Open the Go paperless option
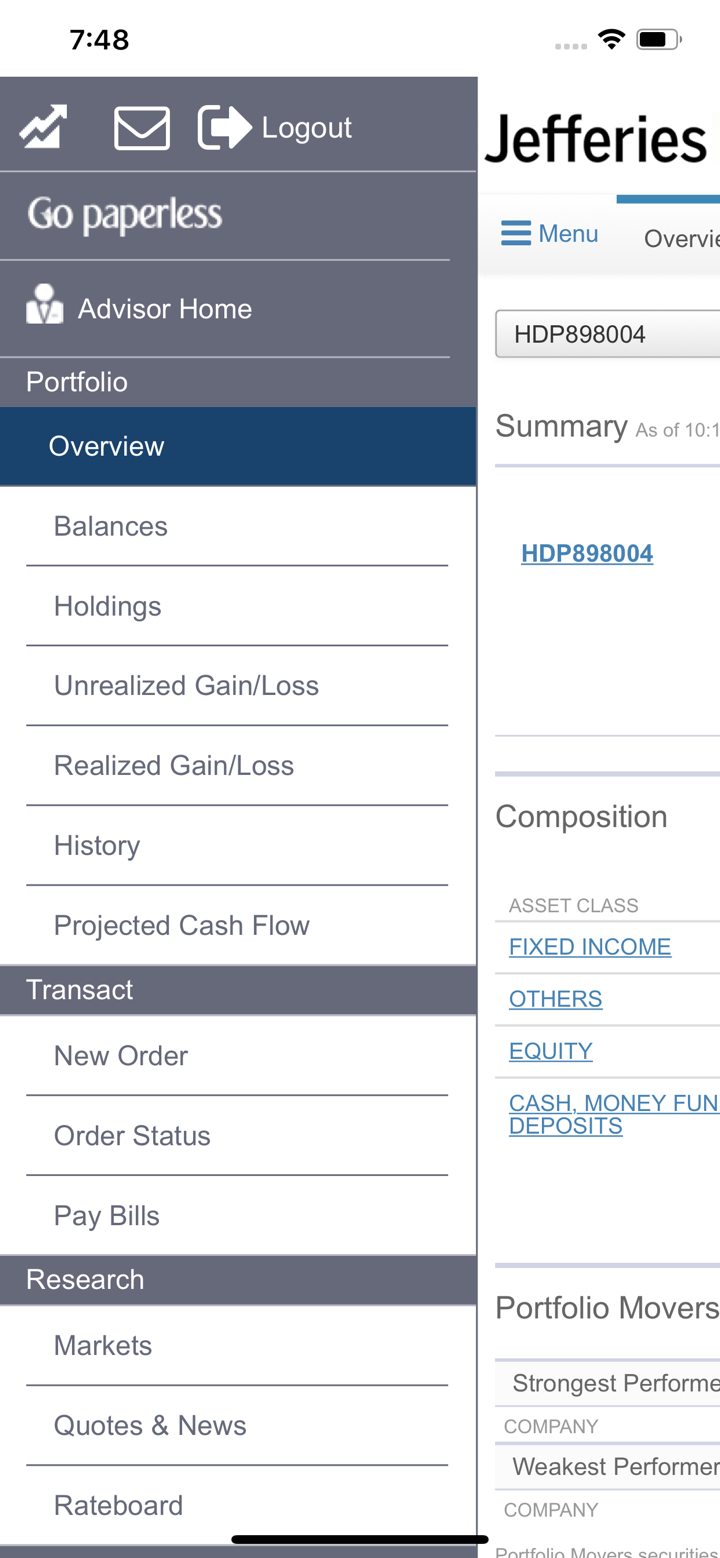 point(125,215)
